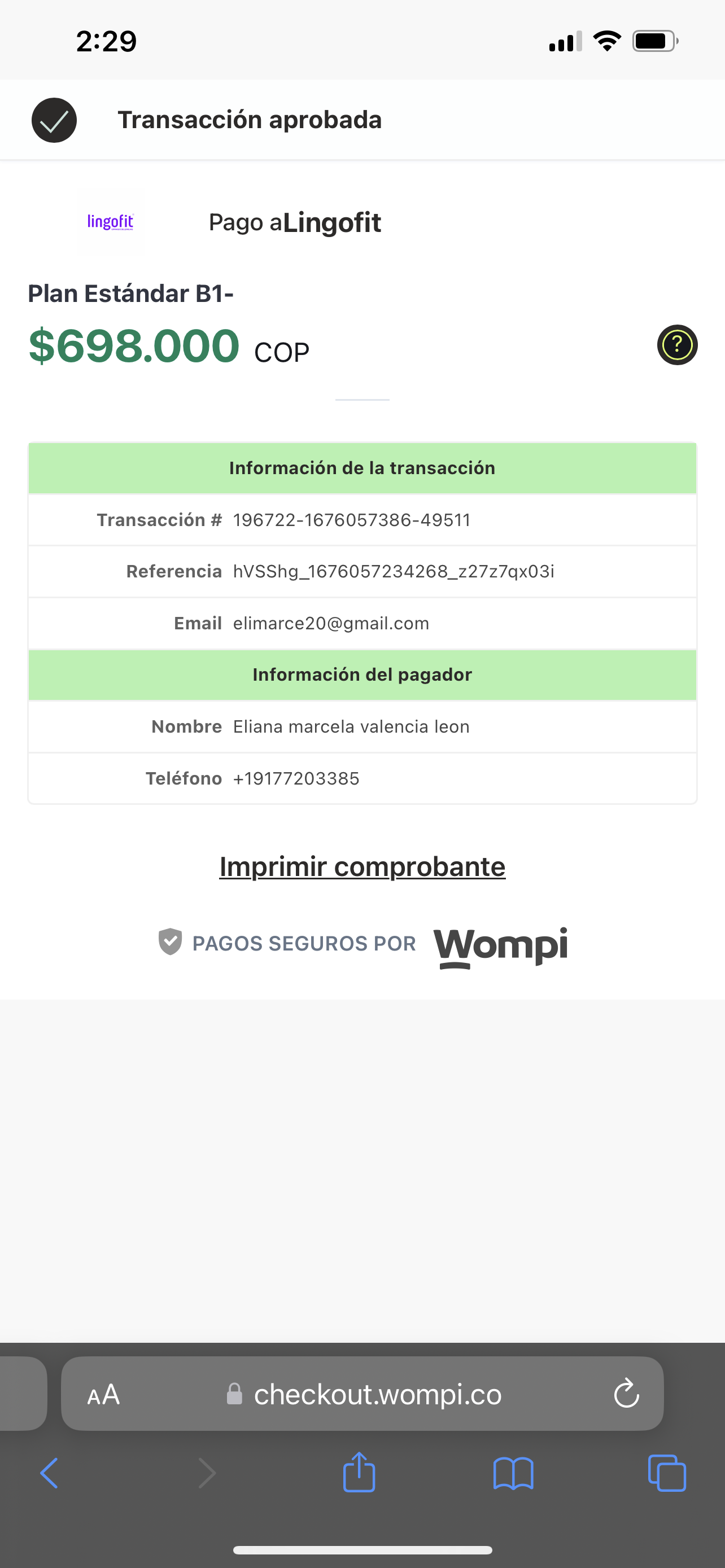Share this page via share icon

[x=359, y=1473]
